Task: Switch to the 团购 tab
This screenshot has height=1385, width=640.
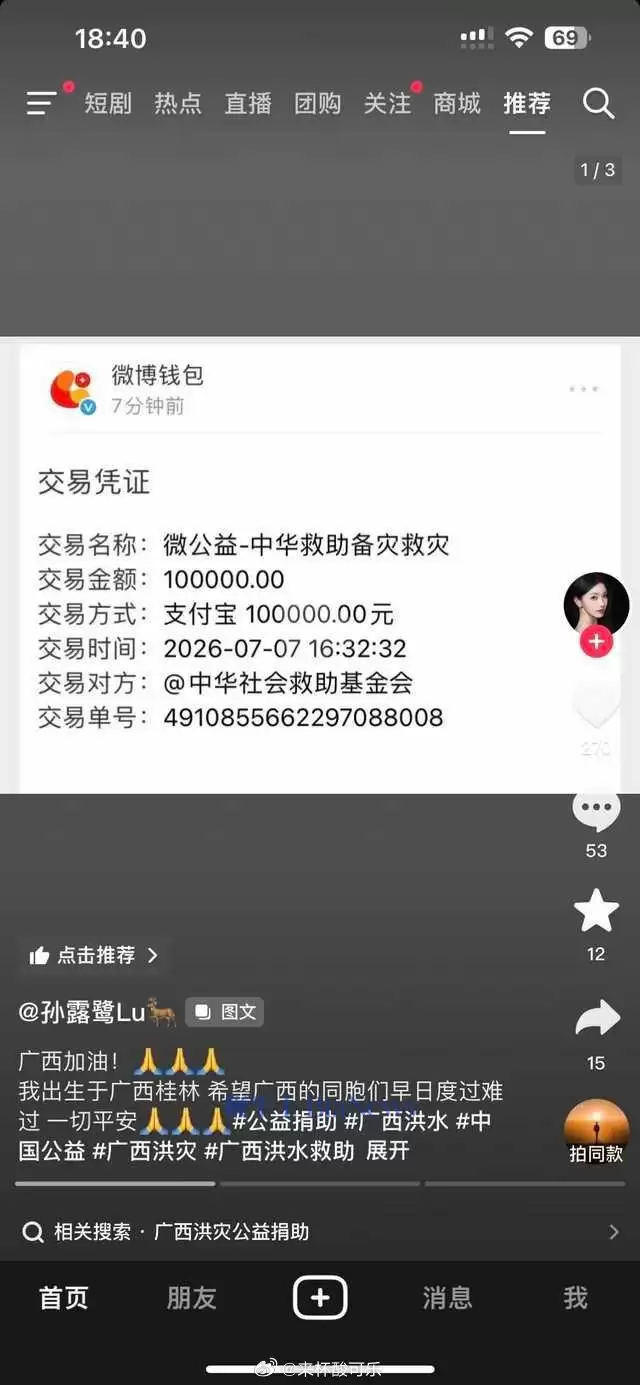Action: pos(318,103)
